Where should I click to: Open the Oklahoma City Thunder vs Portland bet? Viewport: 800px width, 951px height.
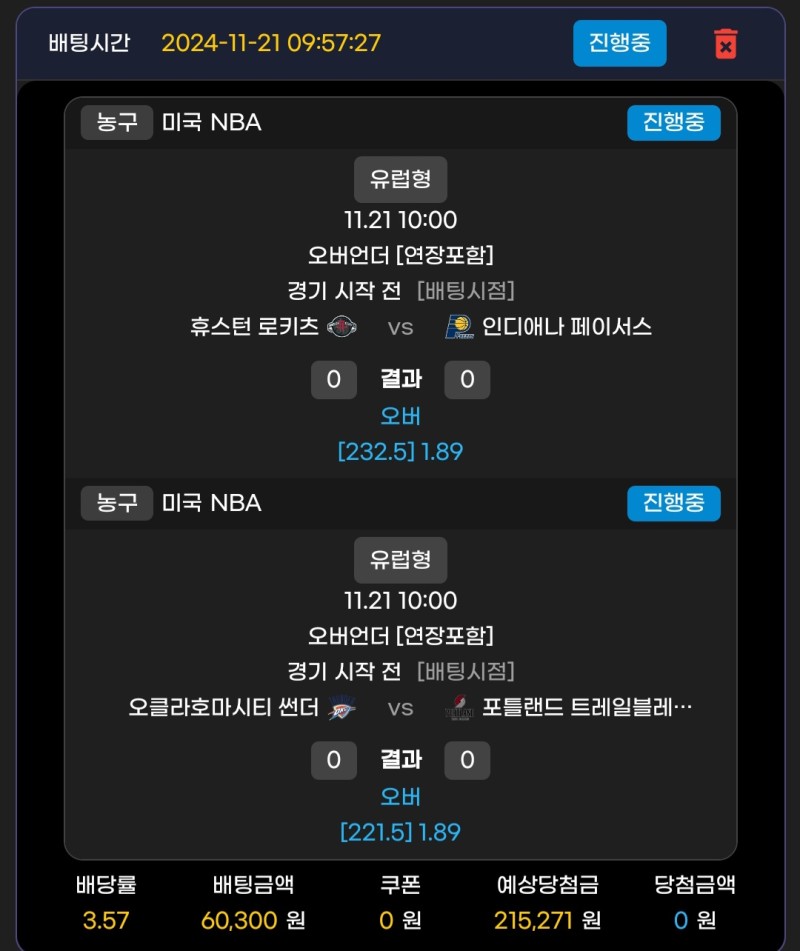point(400,708)
